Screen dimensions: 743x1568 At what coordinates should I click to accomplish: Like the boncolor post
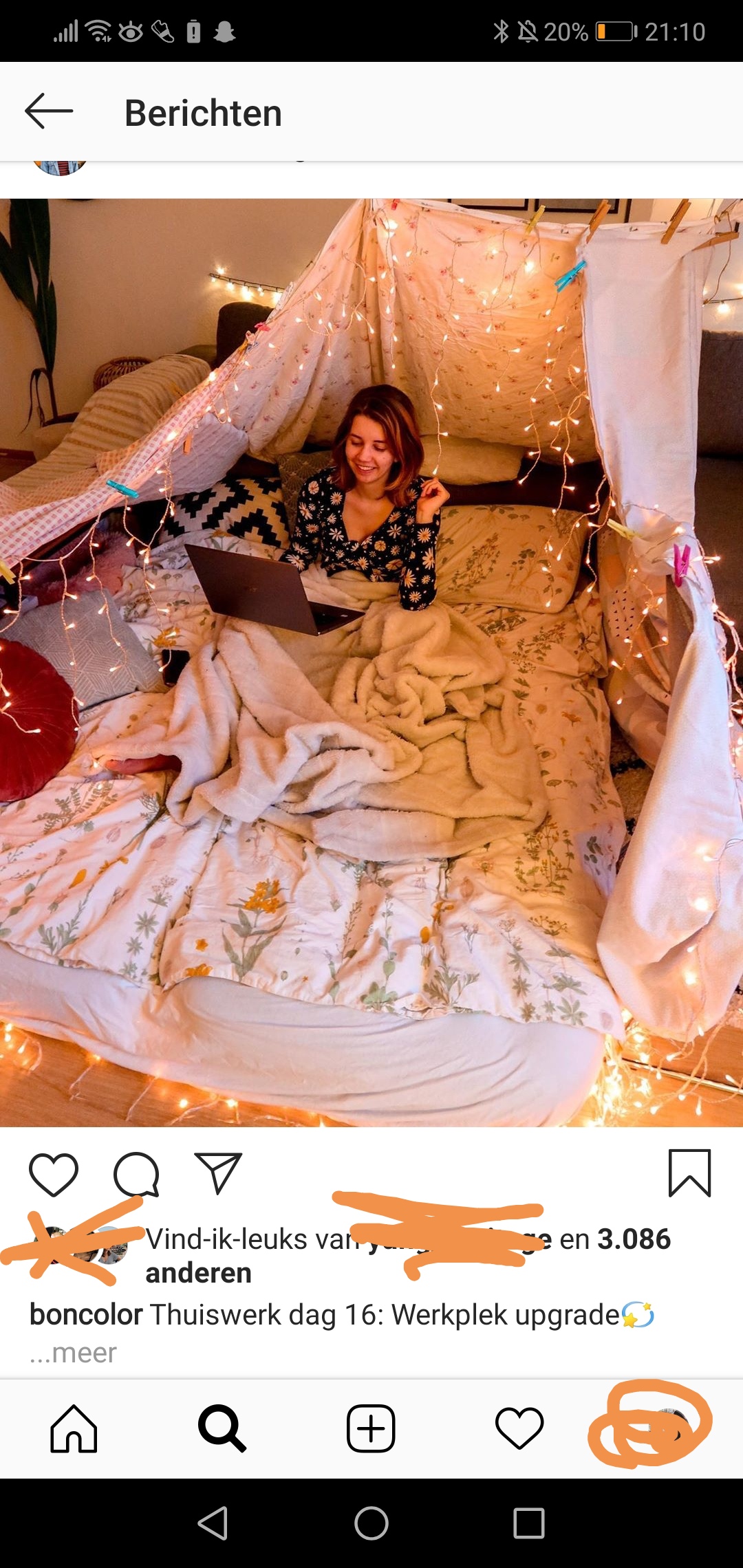(x=54, y=1175)
